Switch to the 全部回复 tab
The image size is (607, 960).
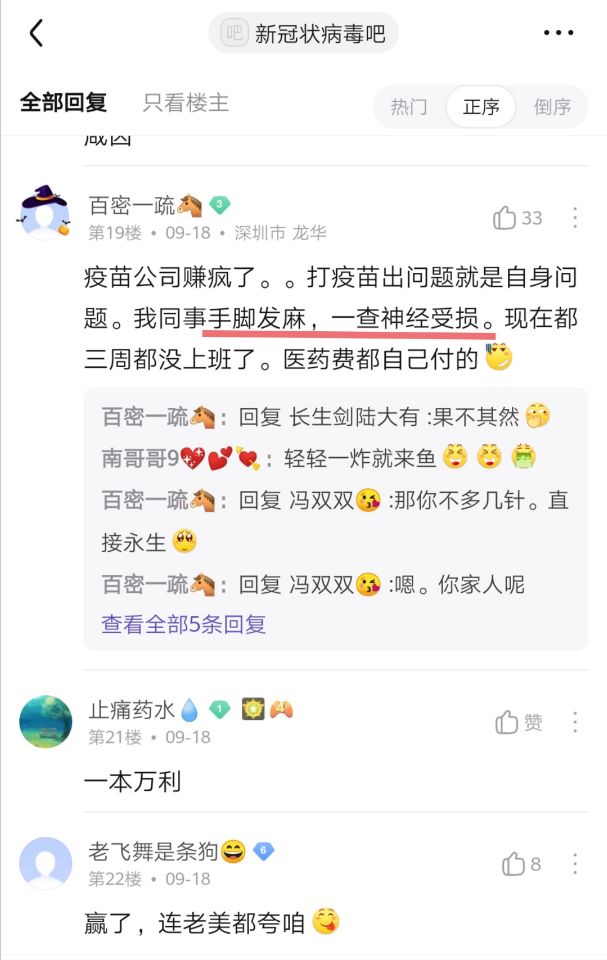(63, 103)
